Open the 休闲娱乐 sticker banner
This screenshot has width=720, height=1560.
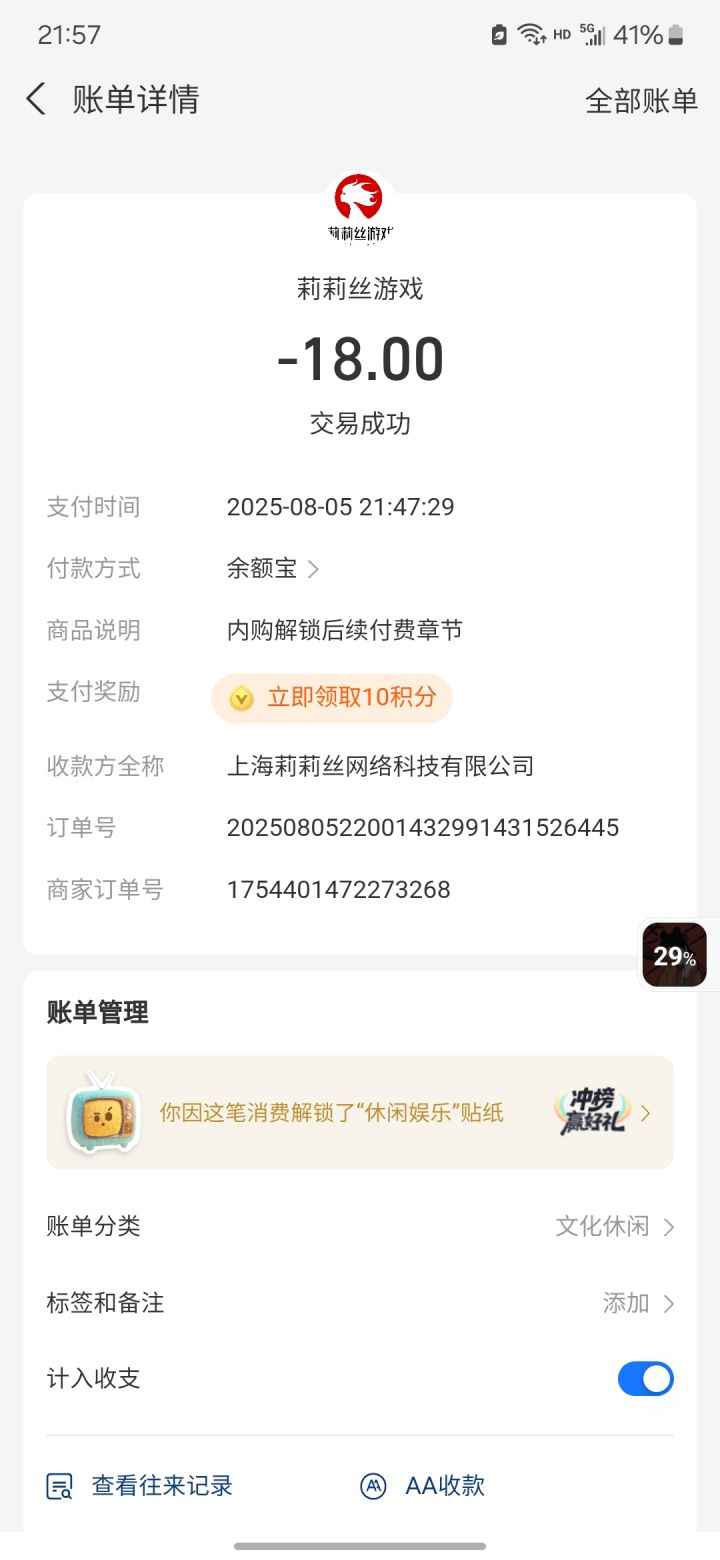click(360, 1112)
